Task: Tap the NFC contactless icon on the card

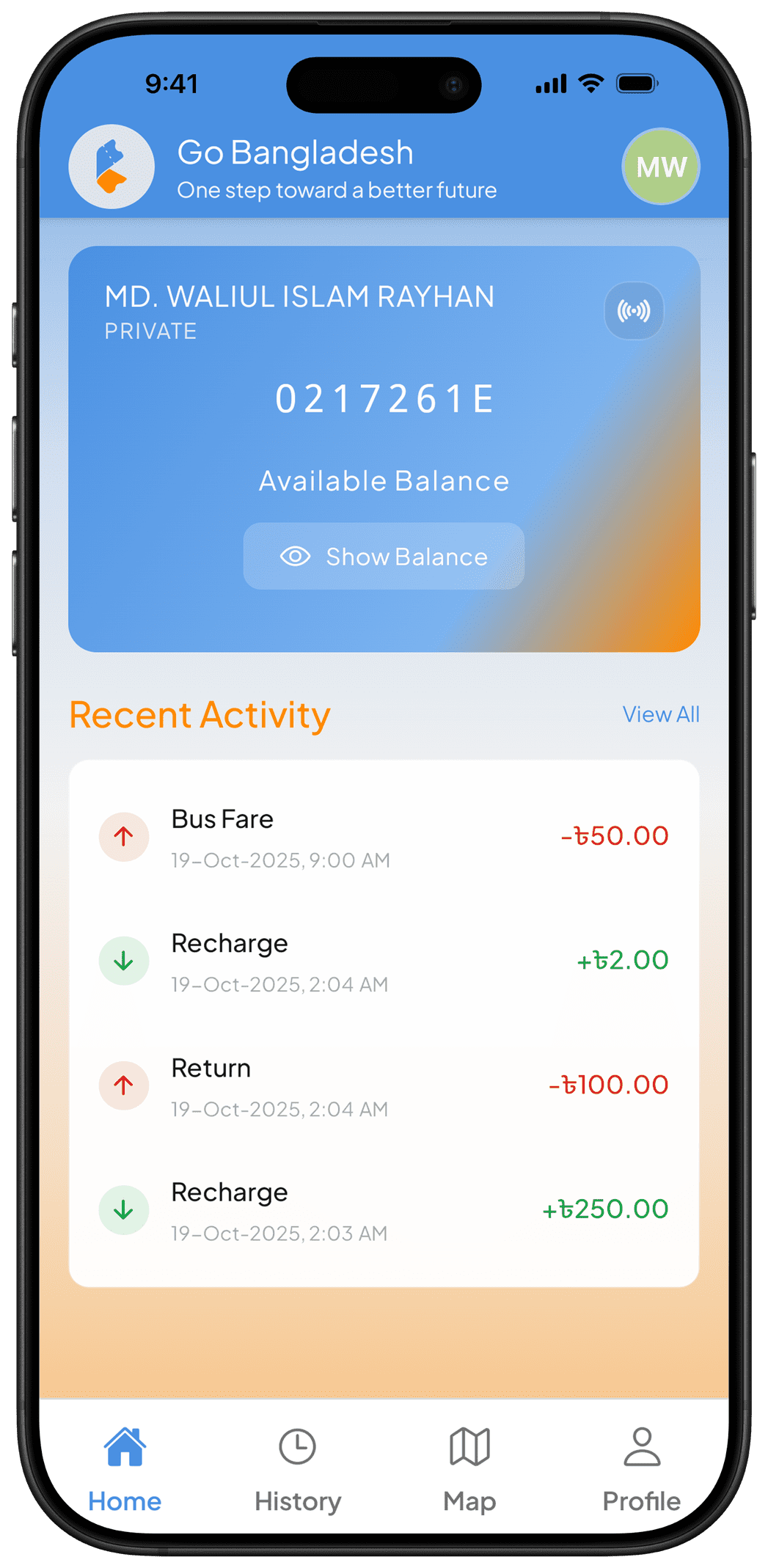Action: click(x=634, y=311)
